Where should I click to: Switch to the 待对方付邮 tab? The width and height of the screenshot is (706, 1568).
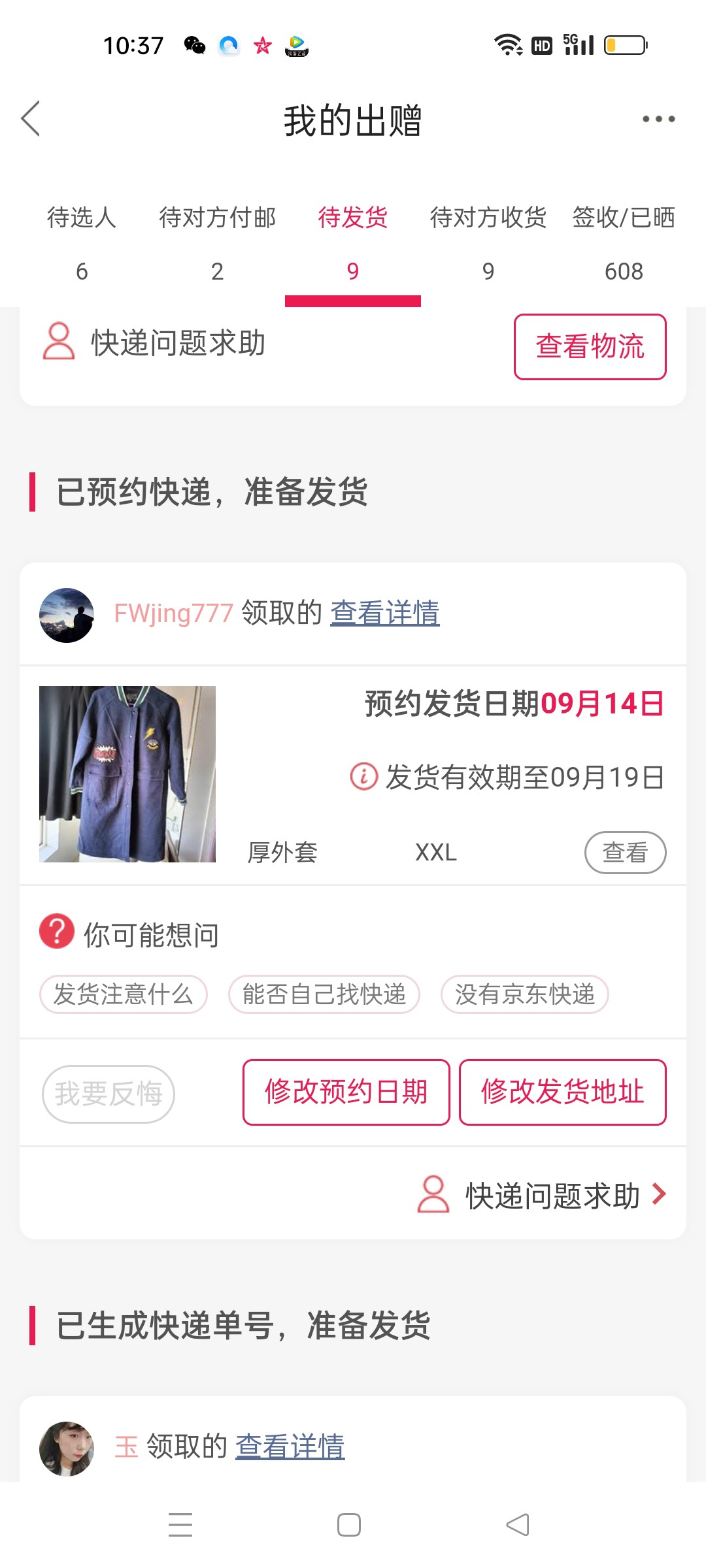pyautogui.click(x=217, y=242)
